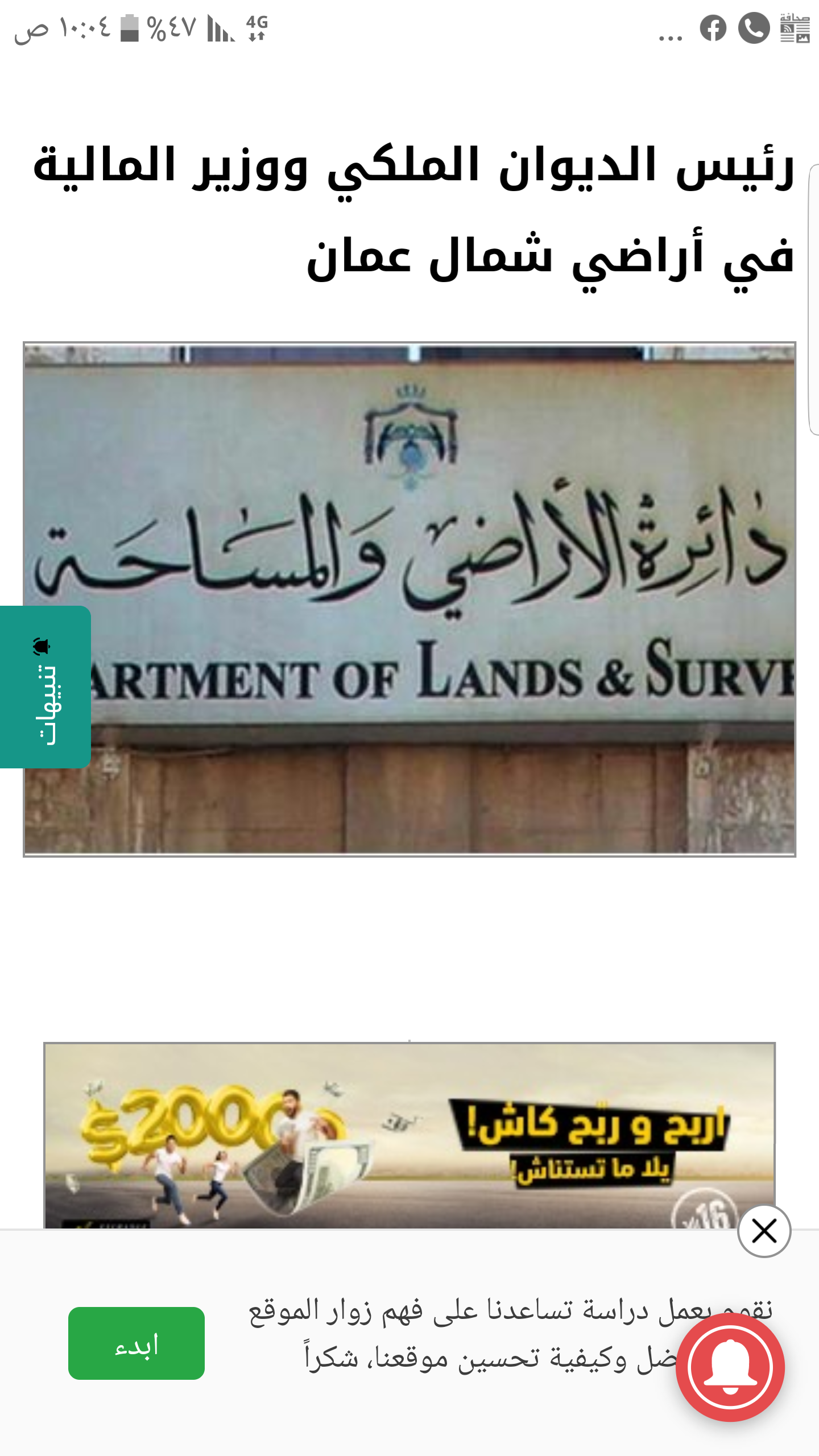Dismiss the survey banner with X
This screenshot has height=1456, width=819.
click(764, 1231)
